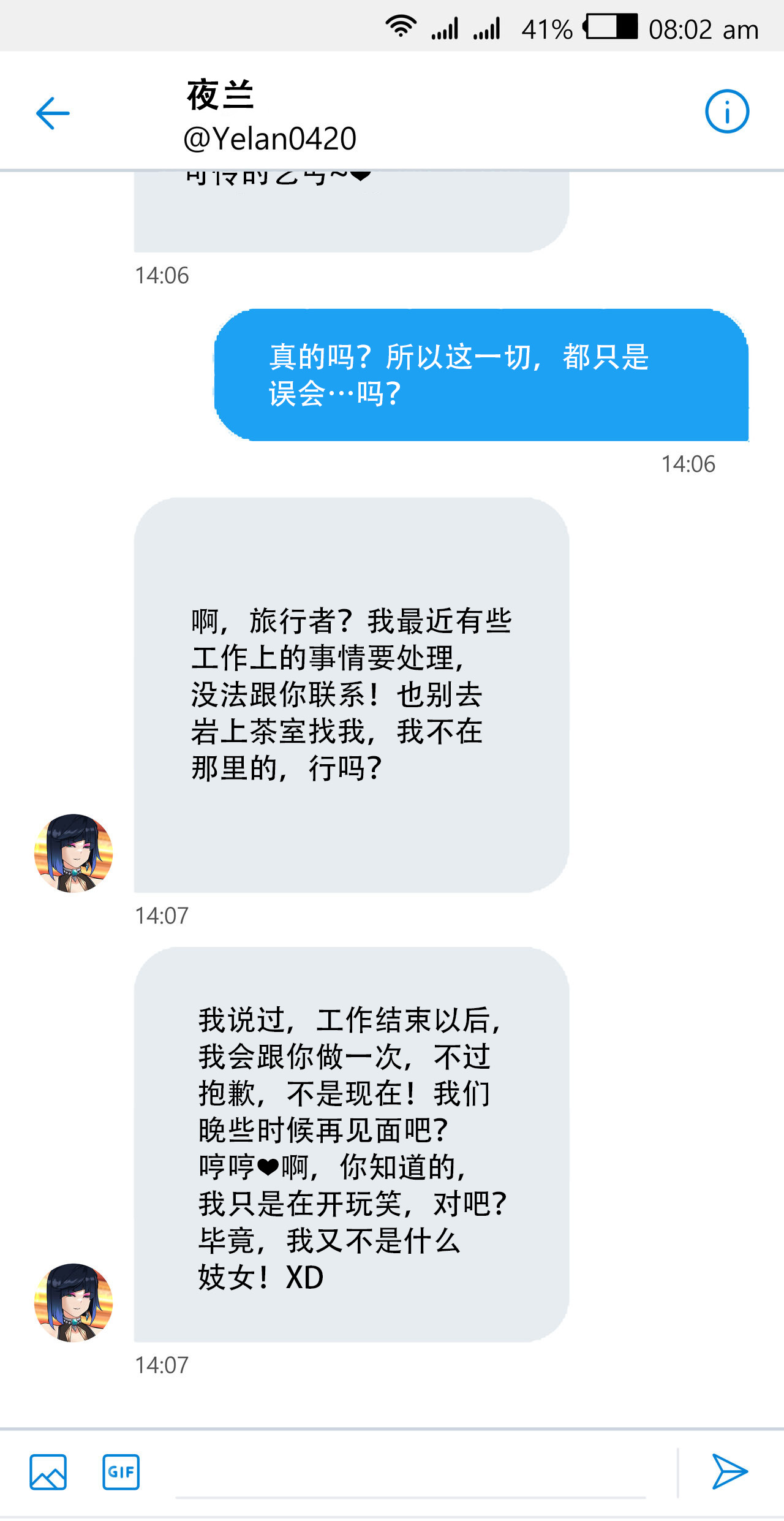Go back from the conversation with 夜兰

53,113
